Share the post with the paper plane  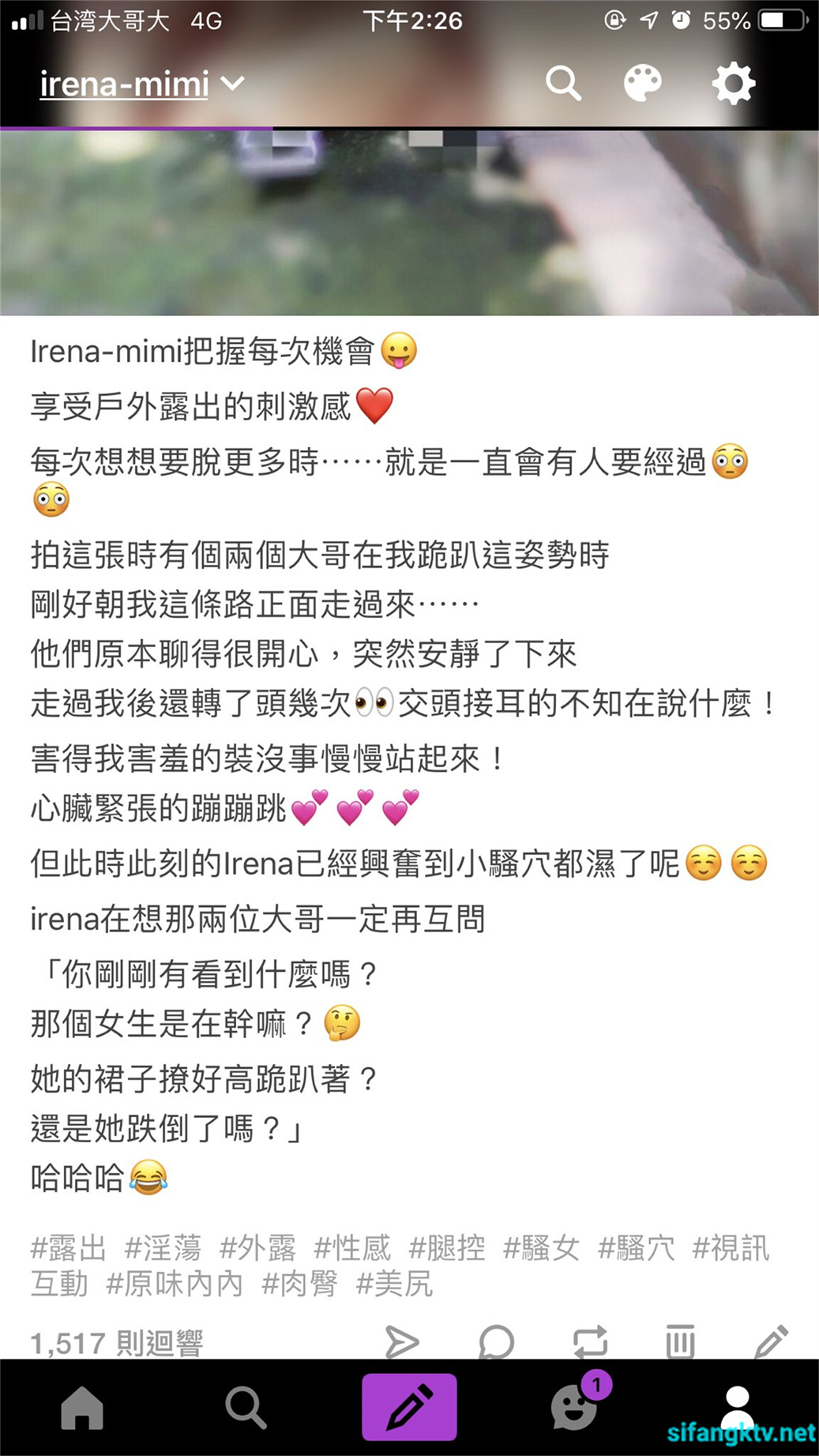(402, 1341)
